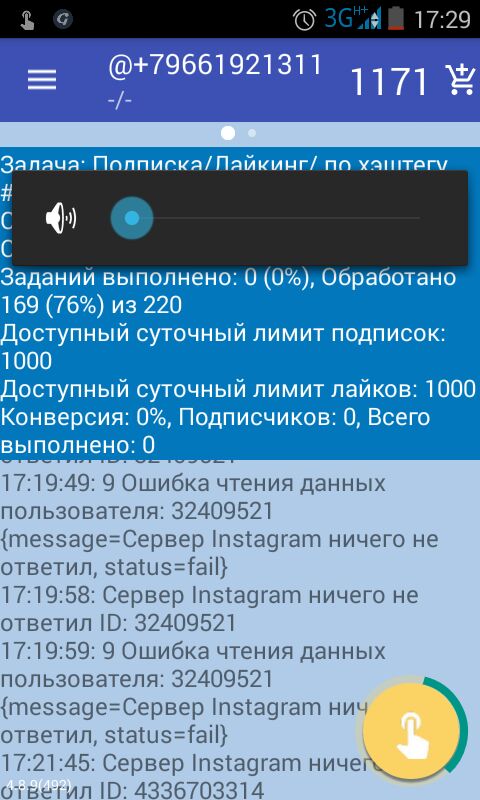The image size is (480, 800).
Task: Tap the volume slider handle
Action: click(132, 218)
